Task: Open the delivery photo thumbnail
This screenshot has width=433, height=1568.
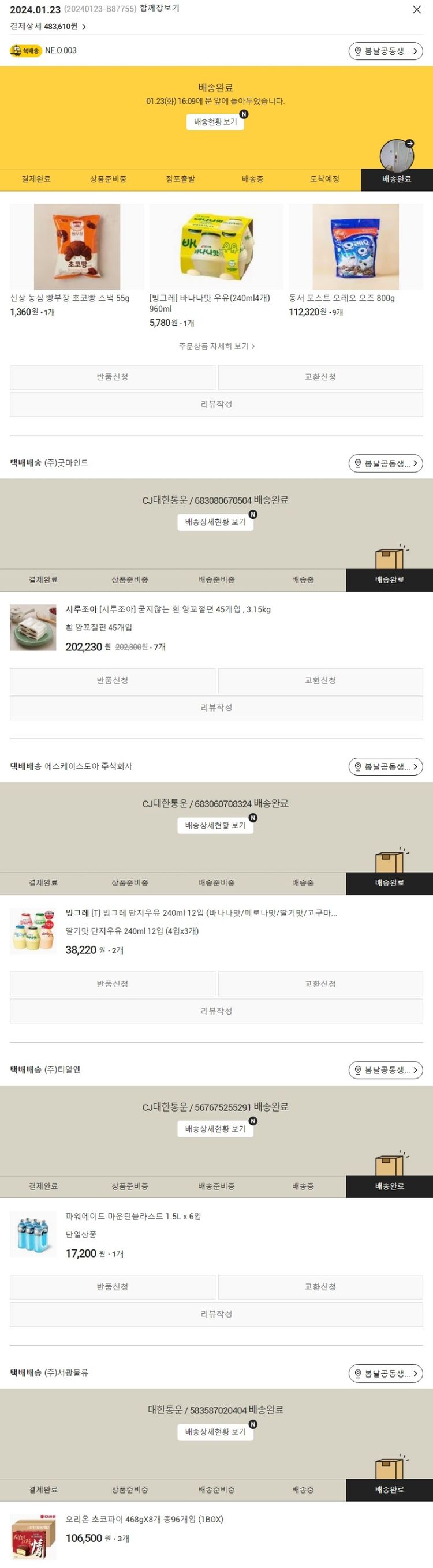Action: [x=397, y=155]
